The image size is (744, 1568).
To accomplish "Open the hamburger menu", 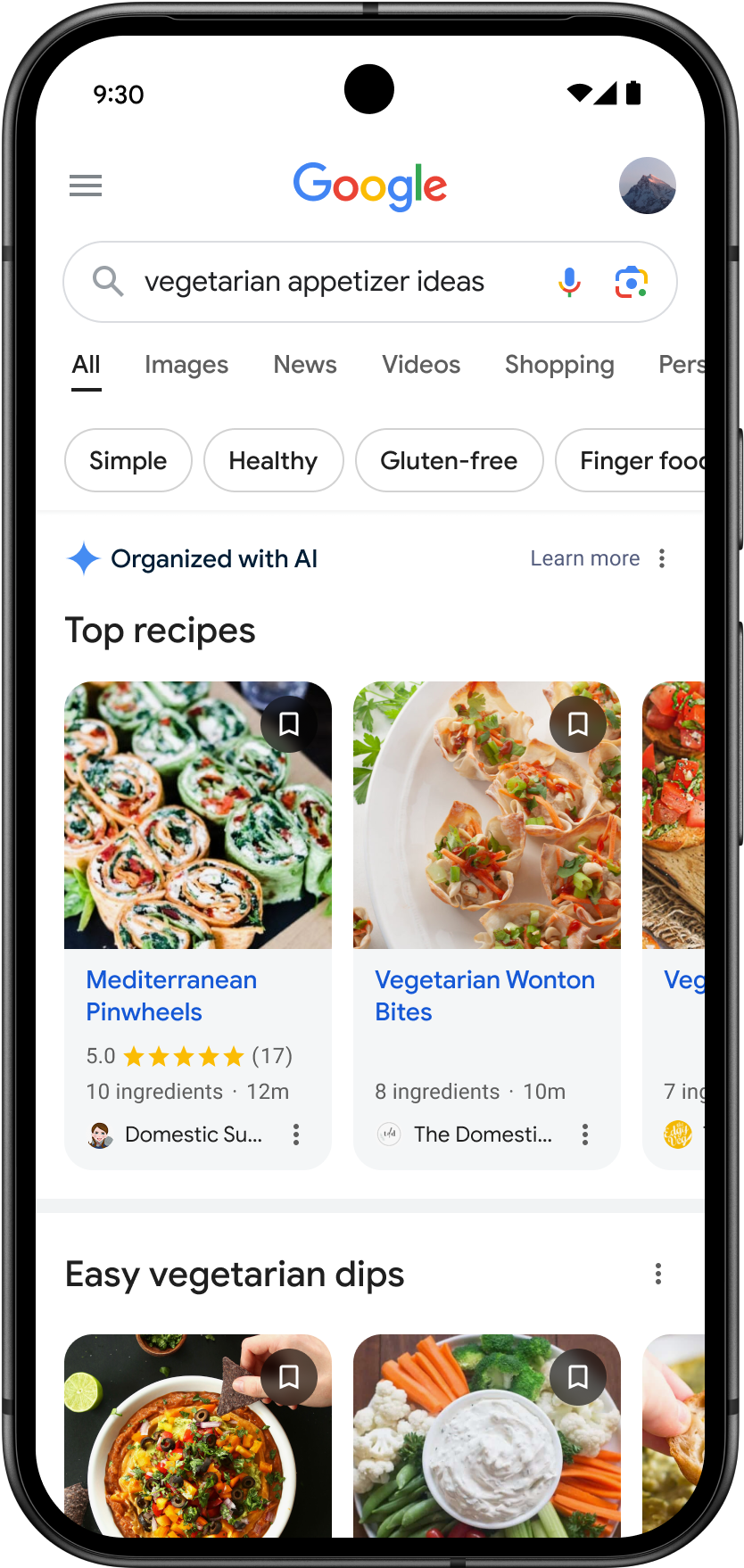I will point(86,186).
